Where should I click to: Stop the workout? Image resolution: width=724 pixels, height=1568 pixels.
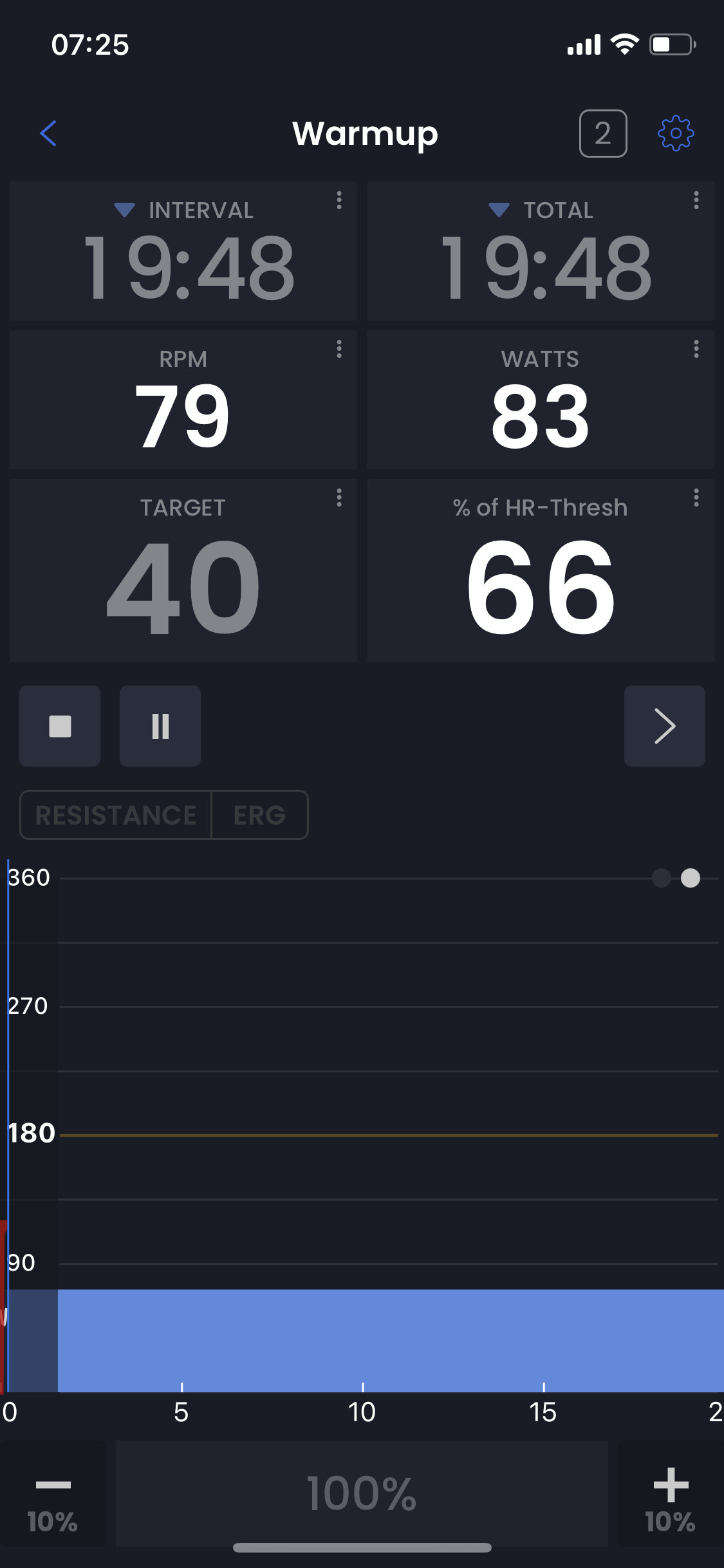coord(60,726)
